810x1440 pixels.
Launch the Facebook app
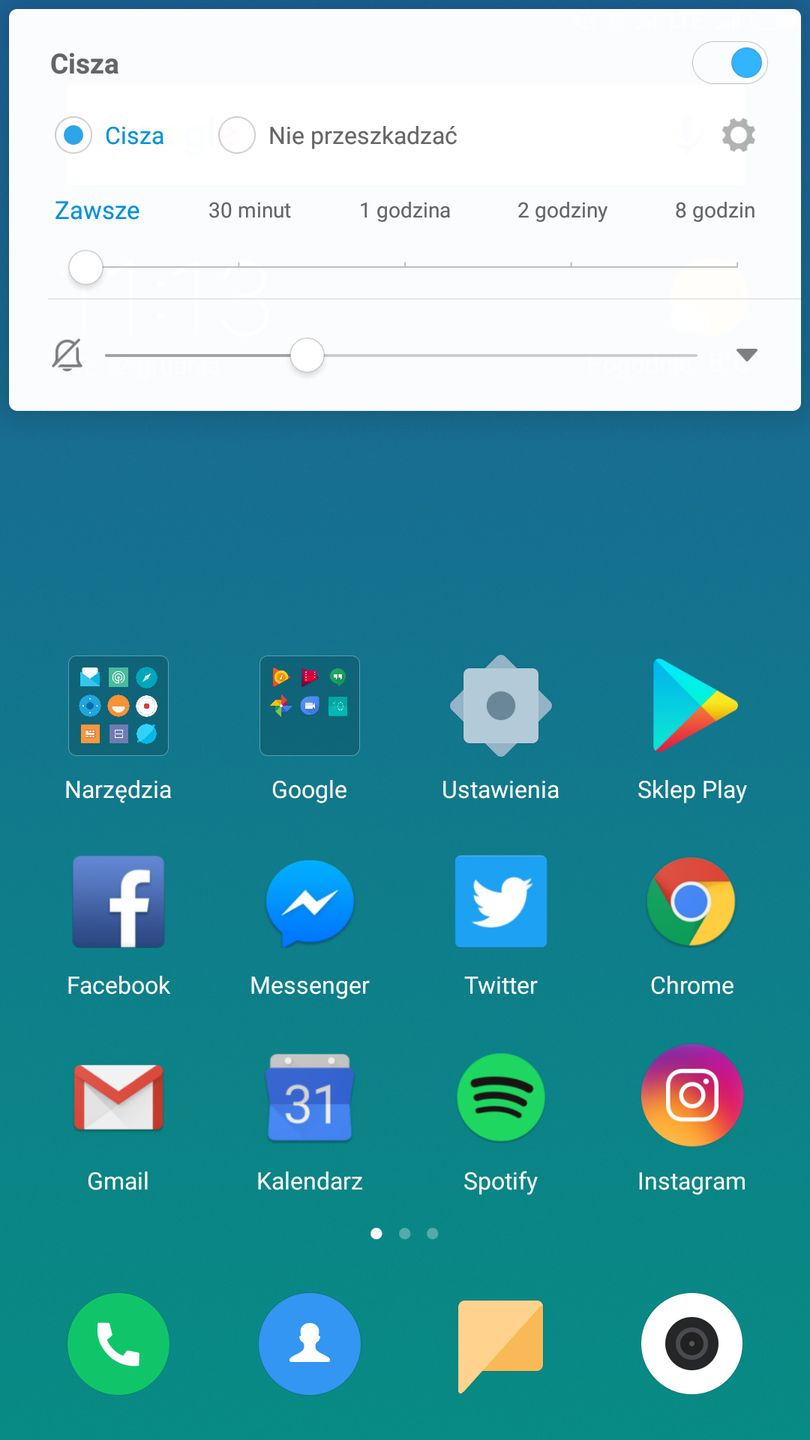tap(118, 902)
